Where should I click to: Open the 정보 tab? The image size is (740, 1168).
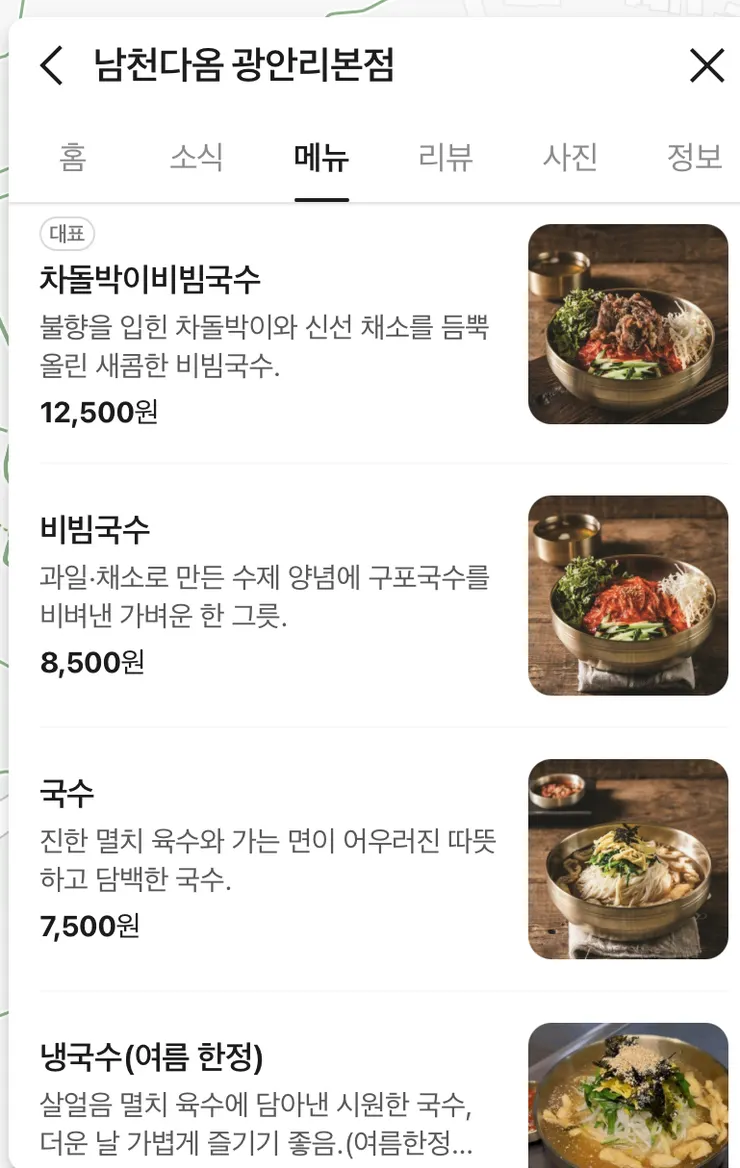(694, 157)
